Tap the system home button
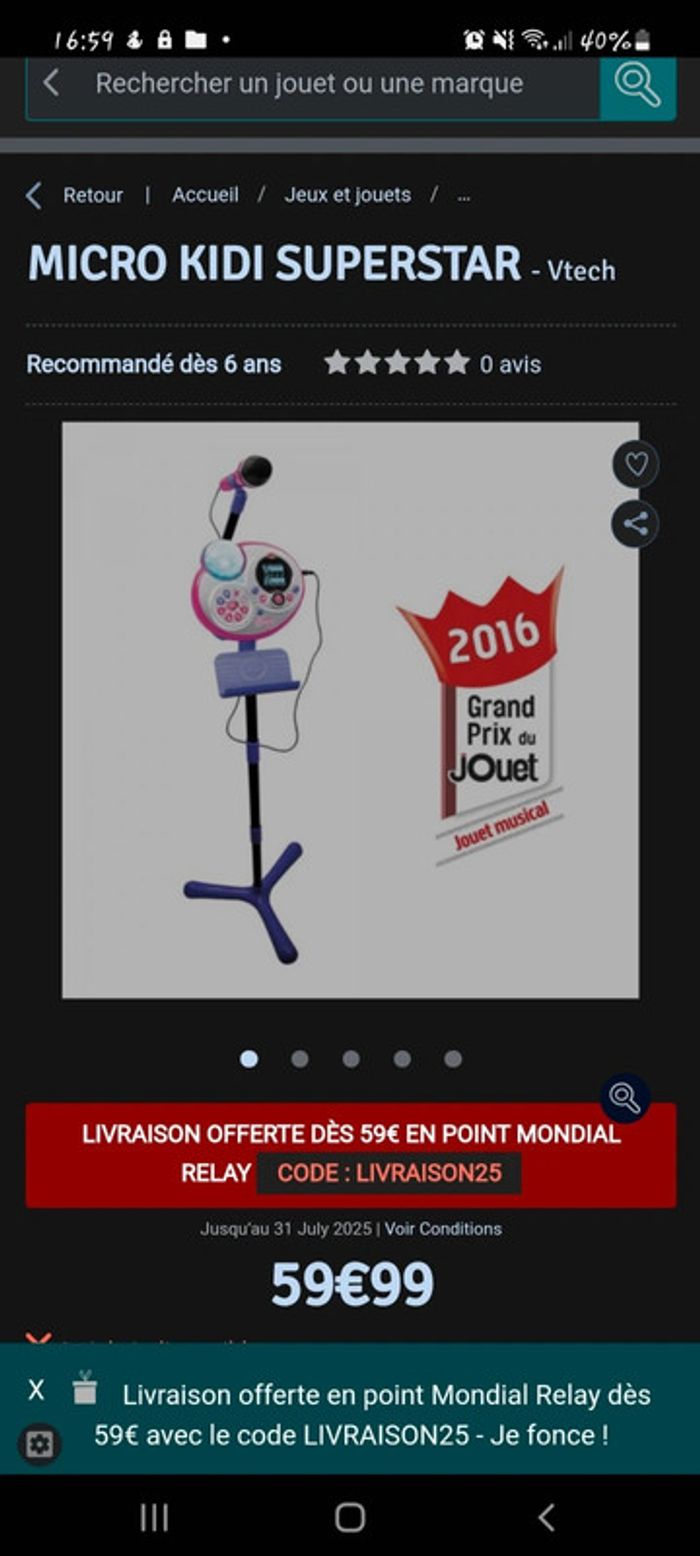The width and height of the screenshot is (700, 1556). point(349,1517)
